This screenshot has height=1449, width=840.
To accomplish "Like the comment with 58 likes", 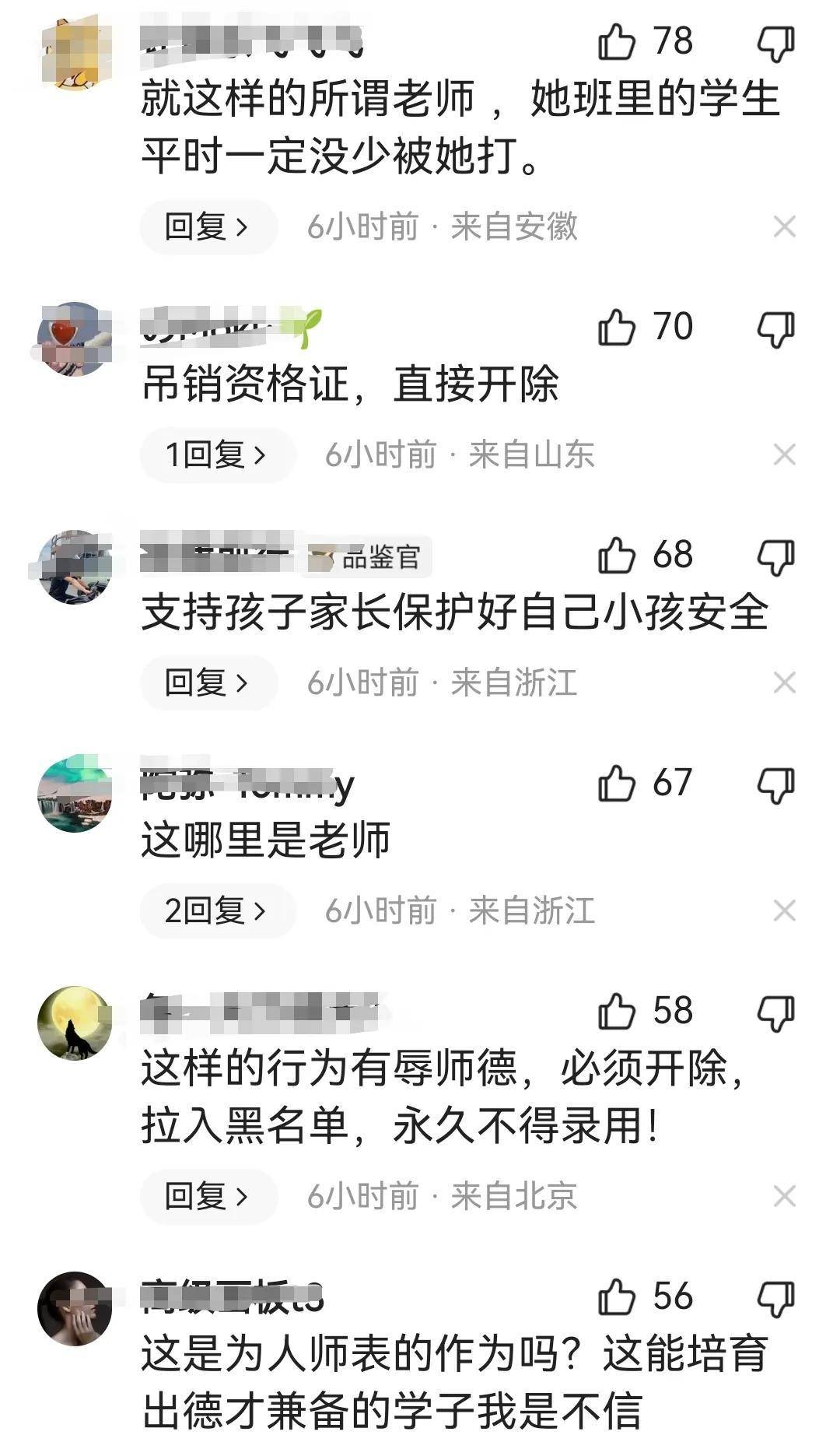I will (x=618, y=1012).
